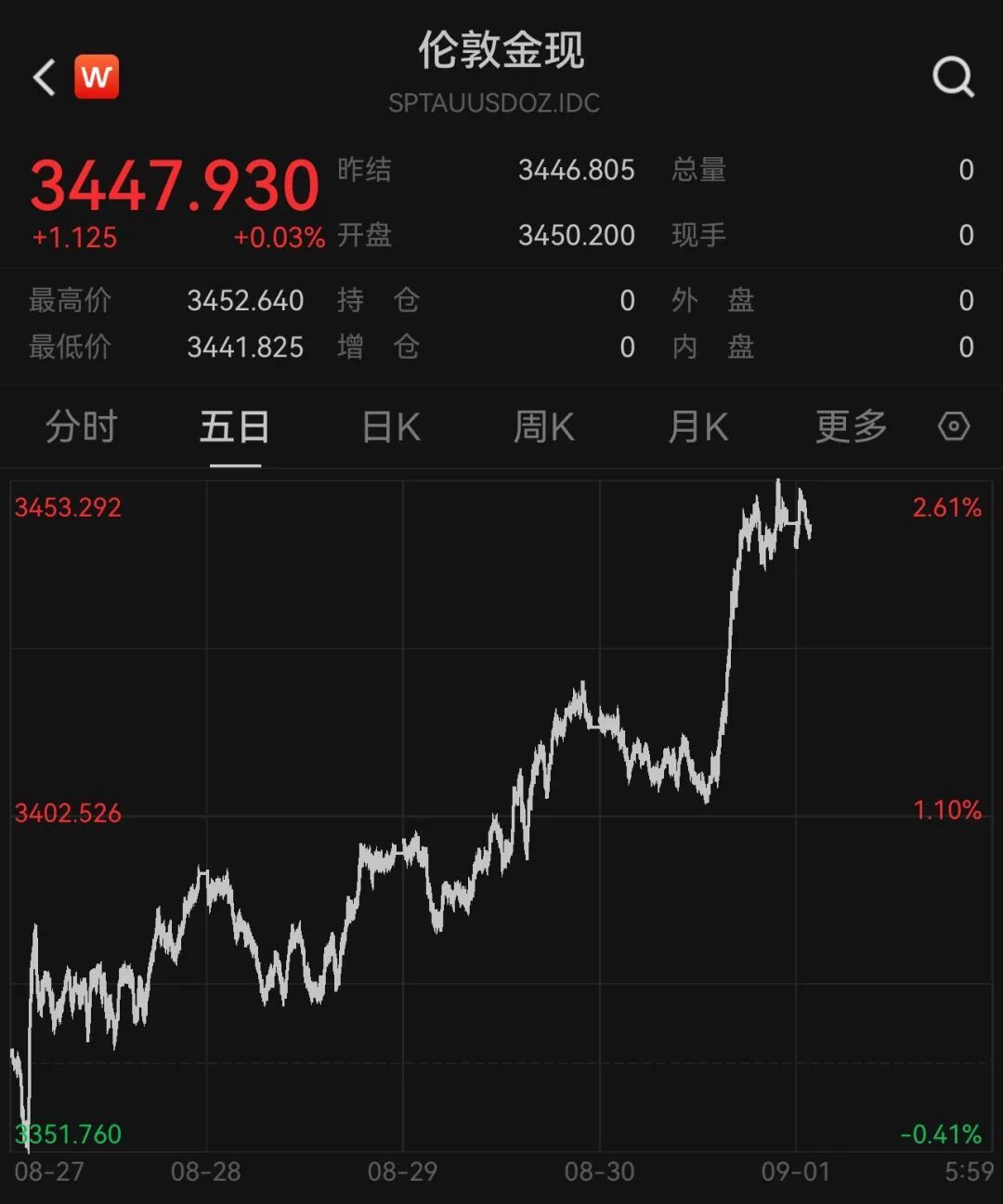Switch to the 五日 chart tab
Viewport: 1003px width, 1204px height.
[x=233, y=426]
